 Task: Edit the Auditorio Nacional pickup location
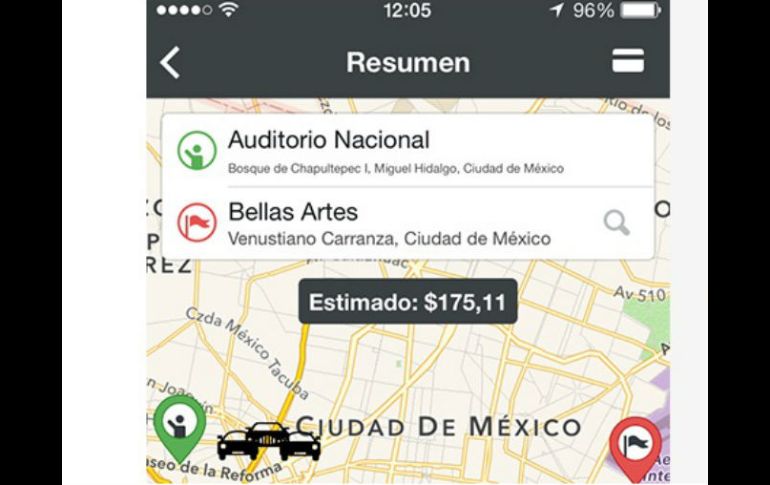coord(395,151)
